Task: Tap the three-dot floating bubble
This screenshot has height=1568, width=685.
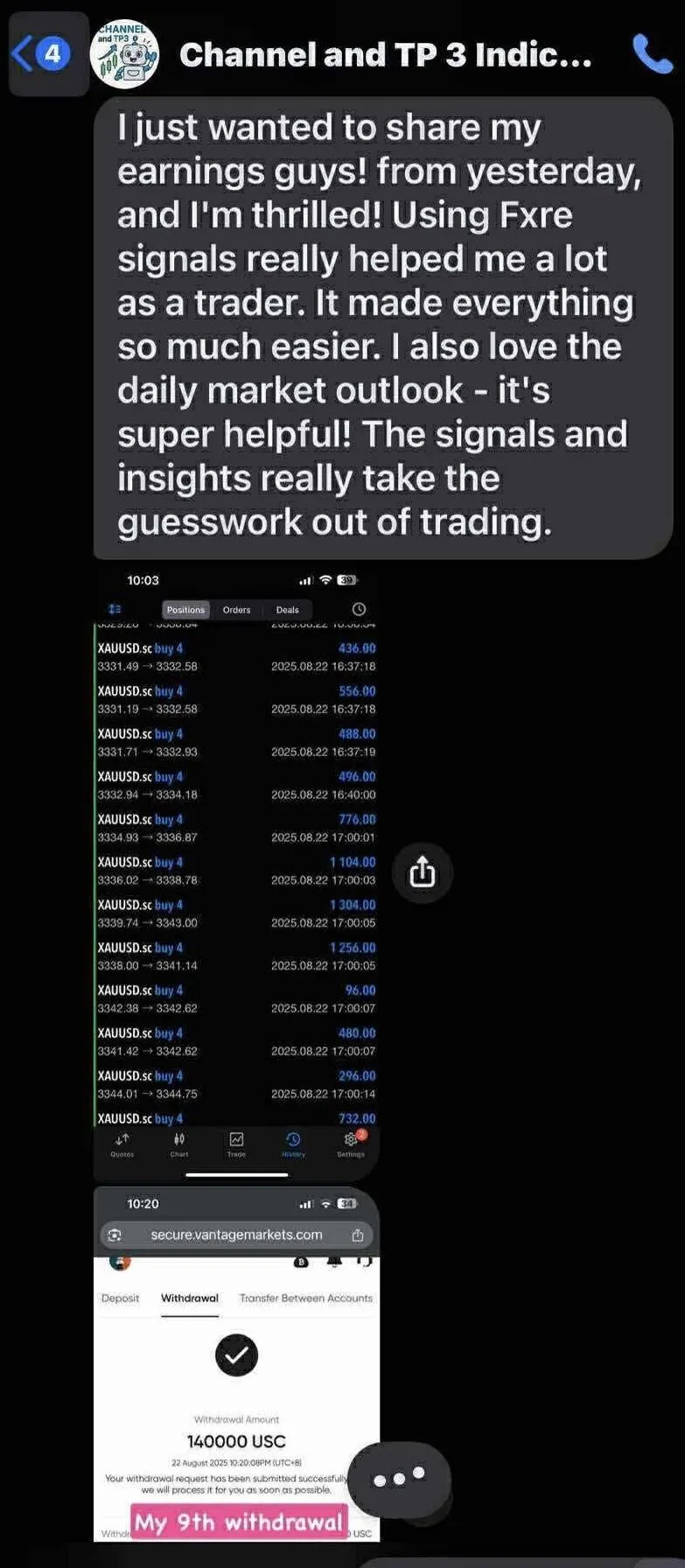Action: click(399, 1479)
